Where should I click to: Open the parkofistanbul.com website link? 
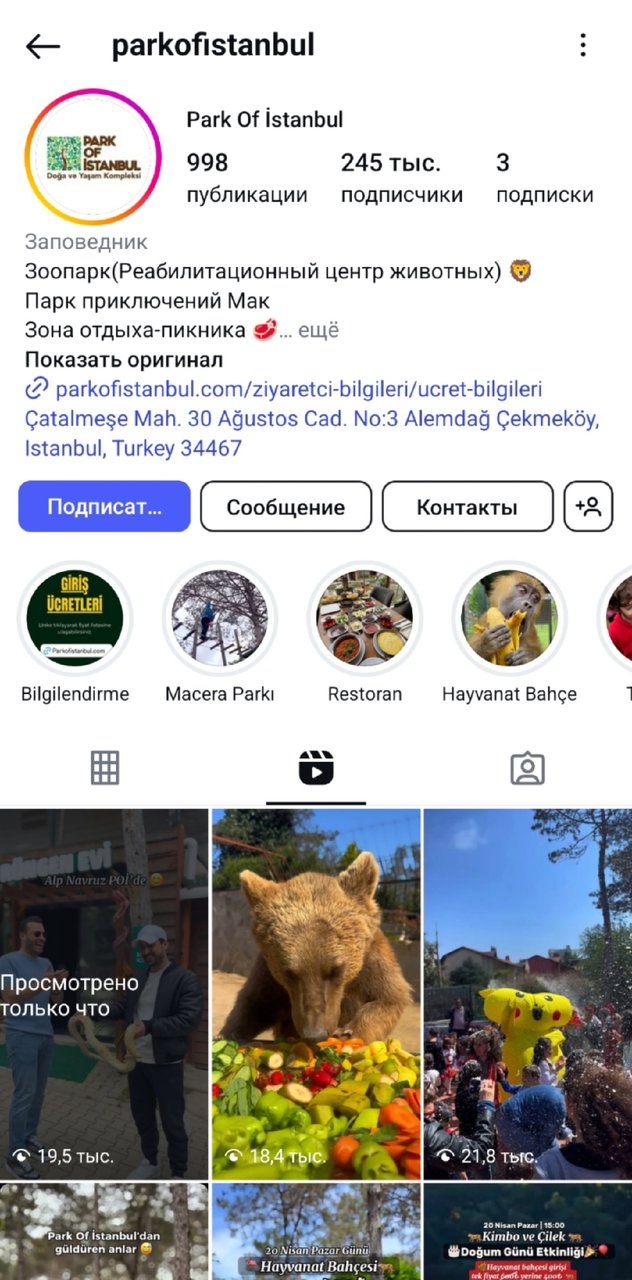point(298,389)
